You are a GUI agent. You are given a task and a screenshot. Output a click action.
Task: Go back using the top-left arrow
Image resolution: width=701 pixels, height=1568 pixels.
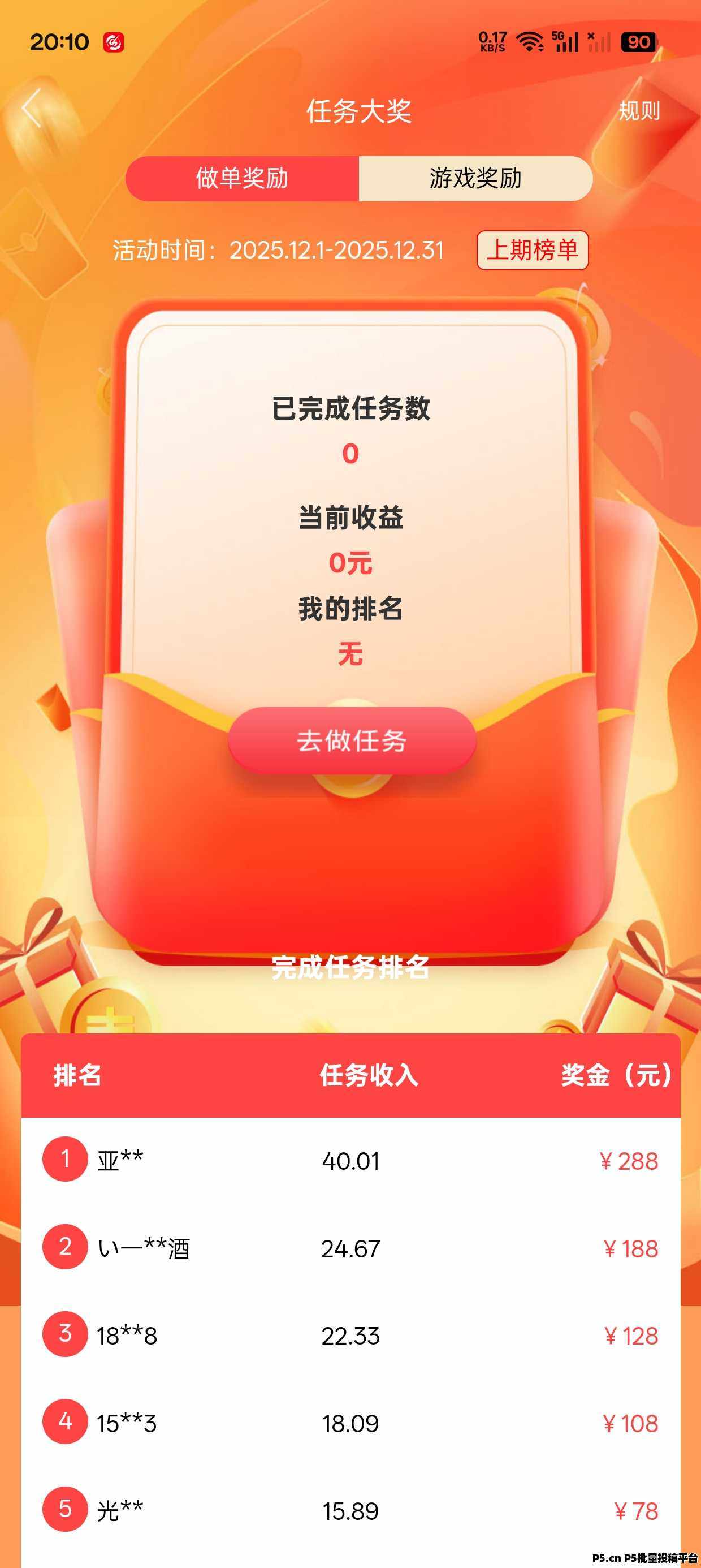32,109
